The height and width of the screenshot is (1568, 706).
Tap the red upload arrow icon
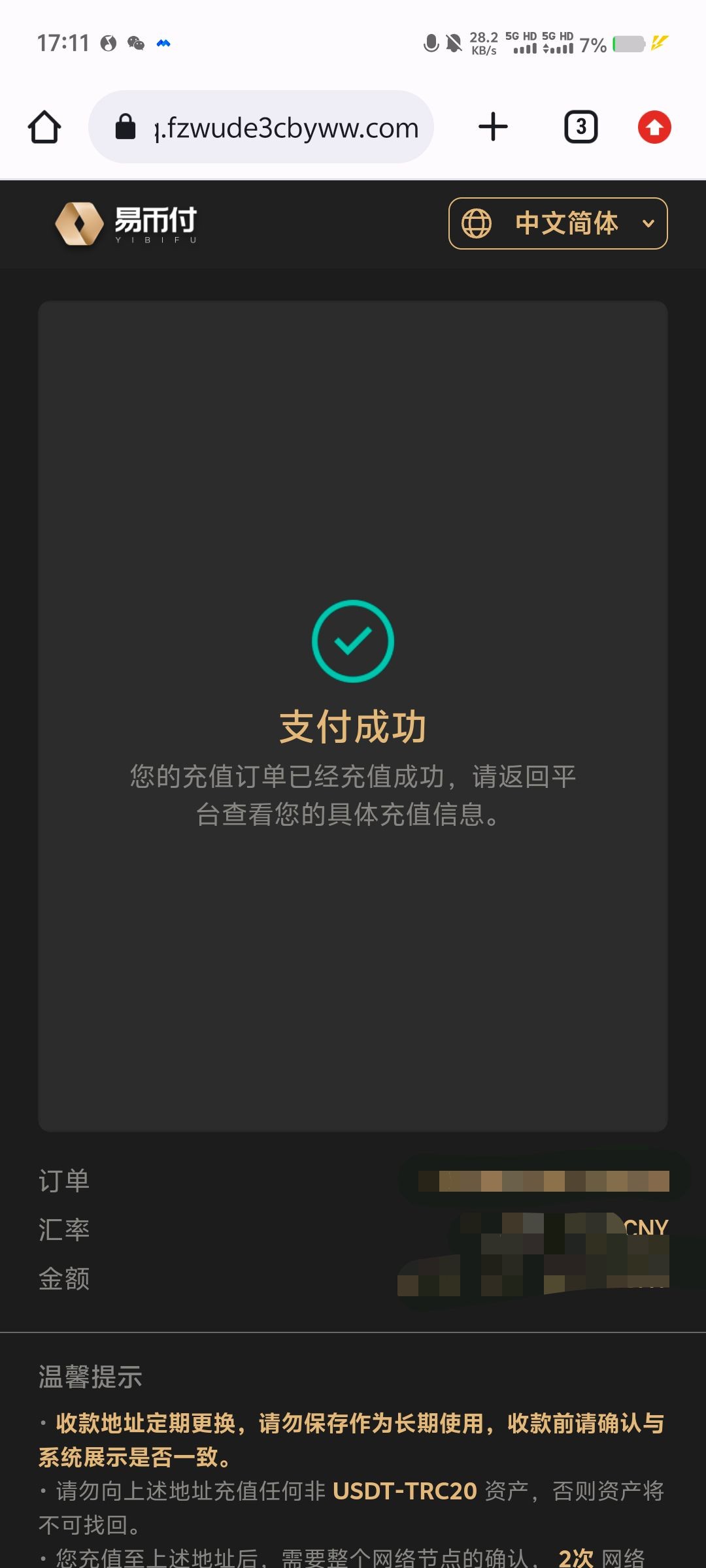[x=654, y=127]
